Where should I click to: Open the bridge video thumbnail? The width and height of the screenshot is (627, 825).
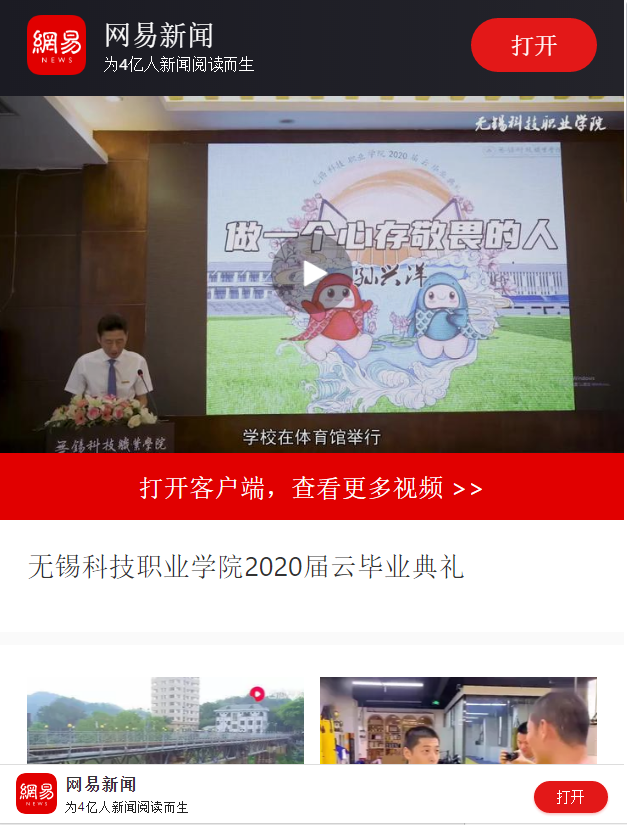click(x=165, y=720)
